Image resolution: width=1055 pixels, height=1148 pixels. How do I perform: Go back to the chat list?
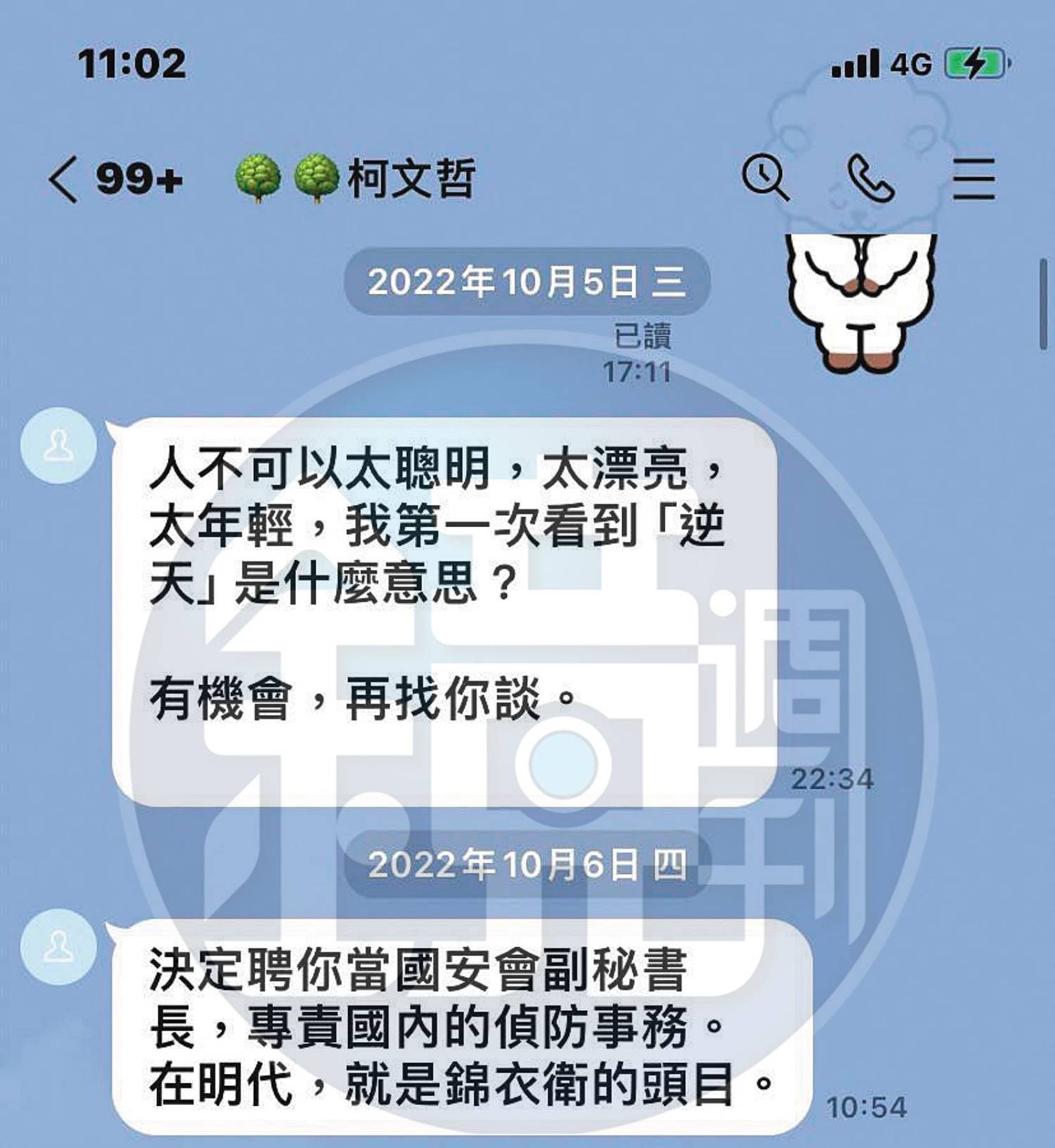point(63,180)
